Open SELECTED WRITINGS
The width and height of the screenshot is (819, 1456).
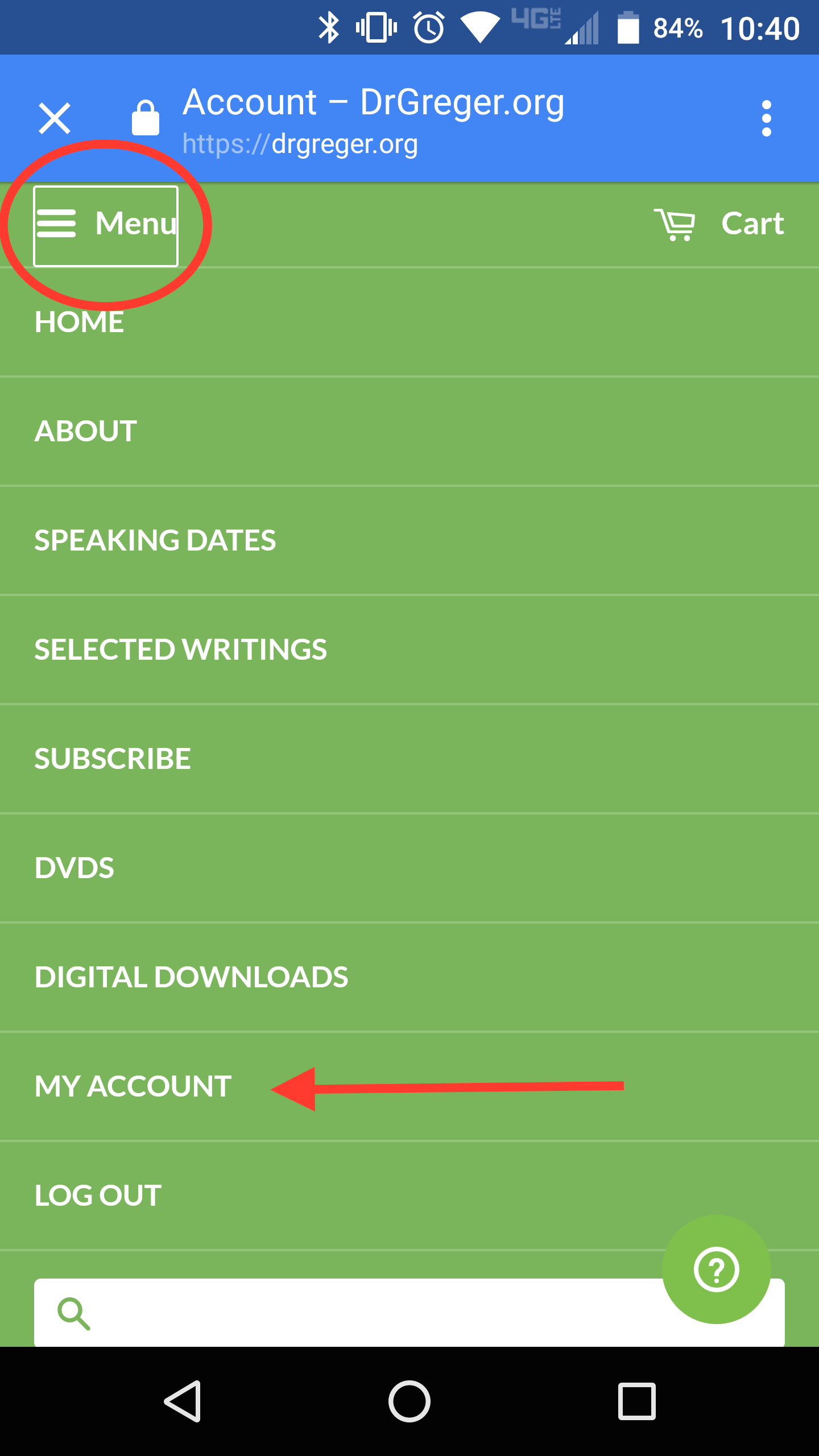pyautogui.click(x=180, y=650)
